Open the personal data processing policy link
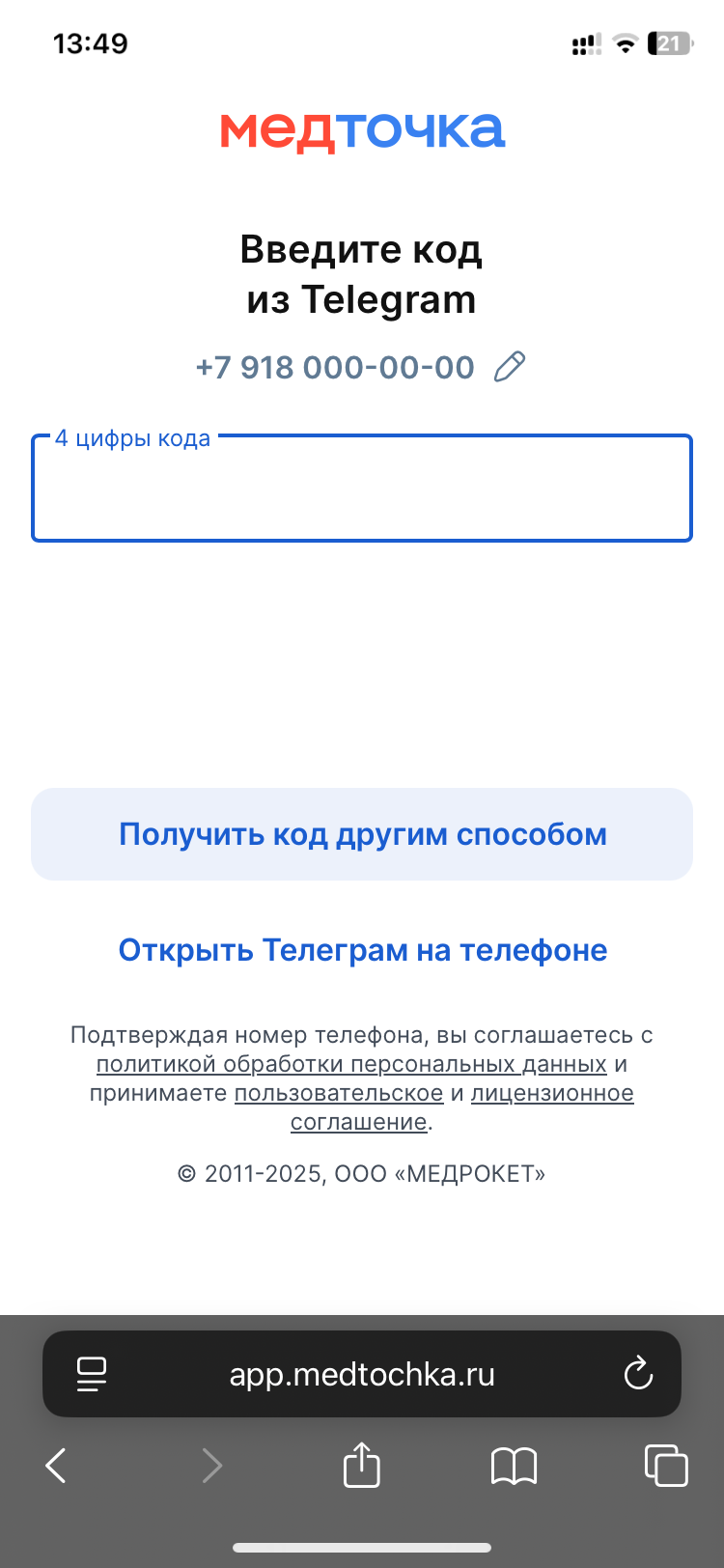The width and height of the screenshot is (724, 1568). [351, 1064]
